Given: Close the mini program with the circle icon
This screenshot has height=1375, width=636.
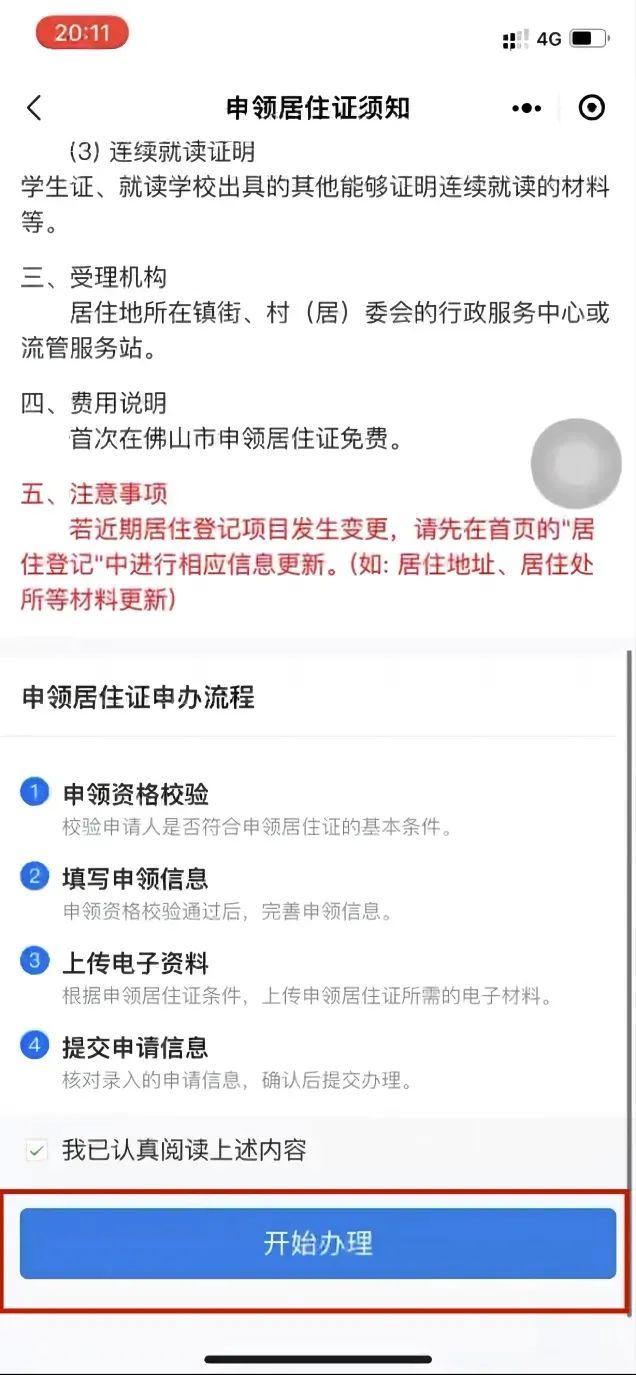Looking at the screenshot, I should [x=592, y=108].
